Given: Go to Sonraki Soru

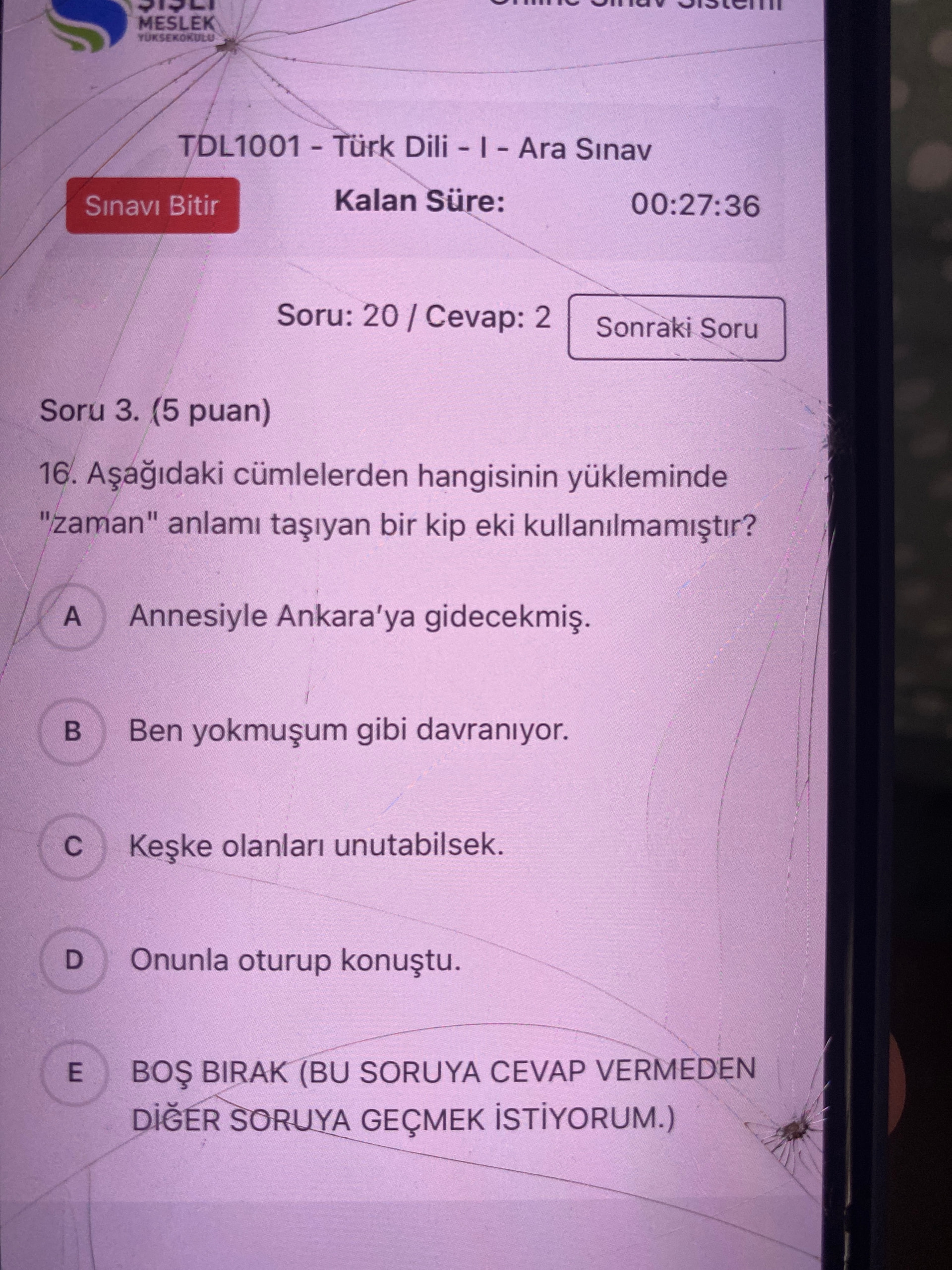Looking at the screenshot, I should [x=676, y=328].
